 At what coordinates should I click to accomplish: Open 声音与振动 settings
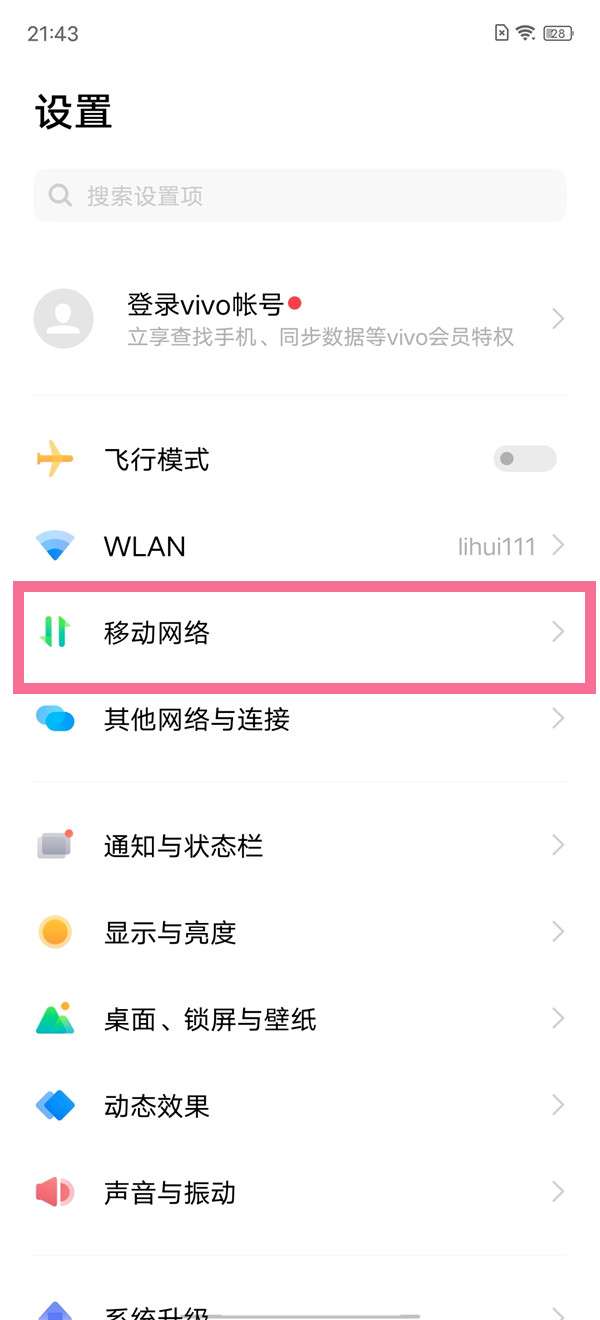click(300, 1192)
